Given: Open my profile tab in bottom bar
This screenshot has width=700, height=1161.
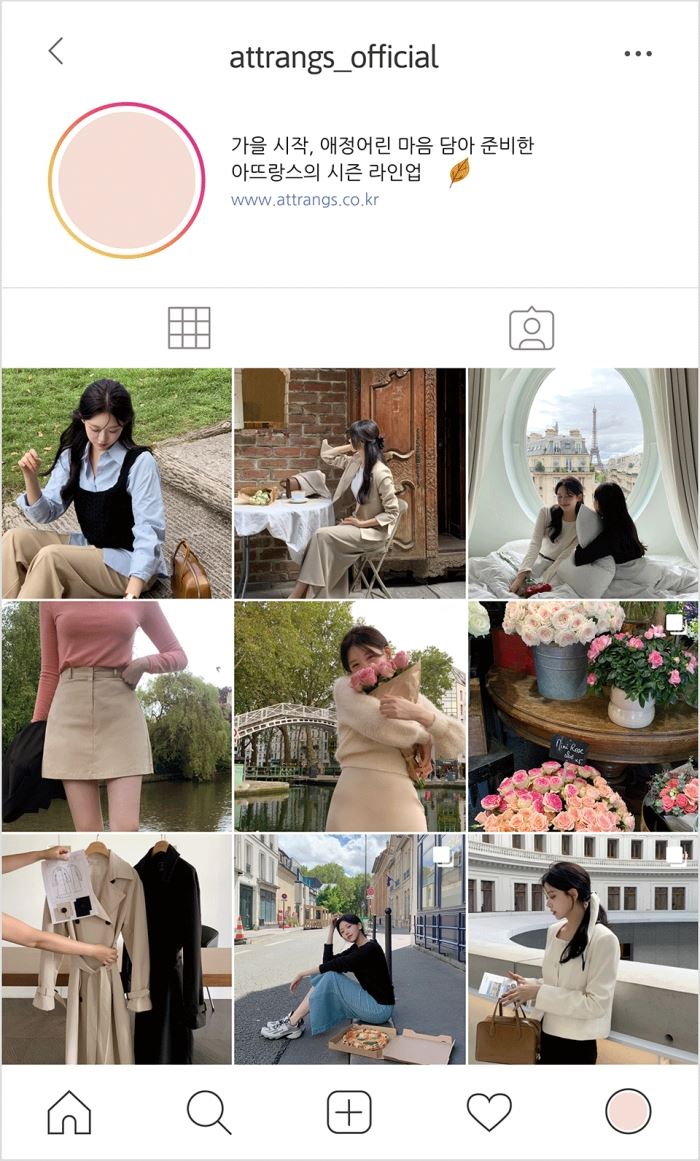Looking at the screenshot, I should pos(628,1112).
